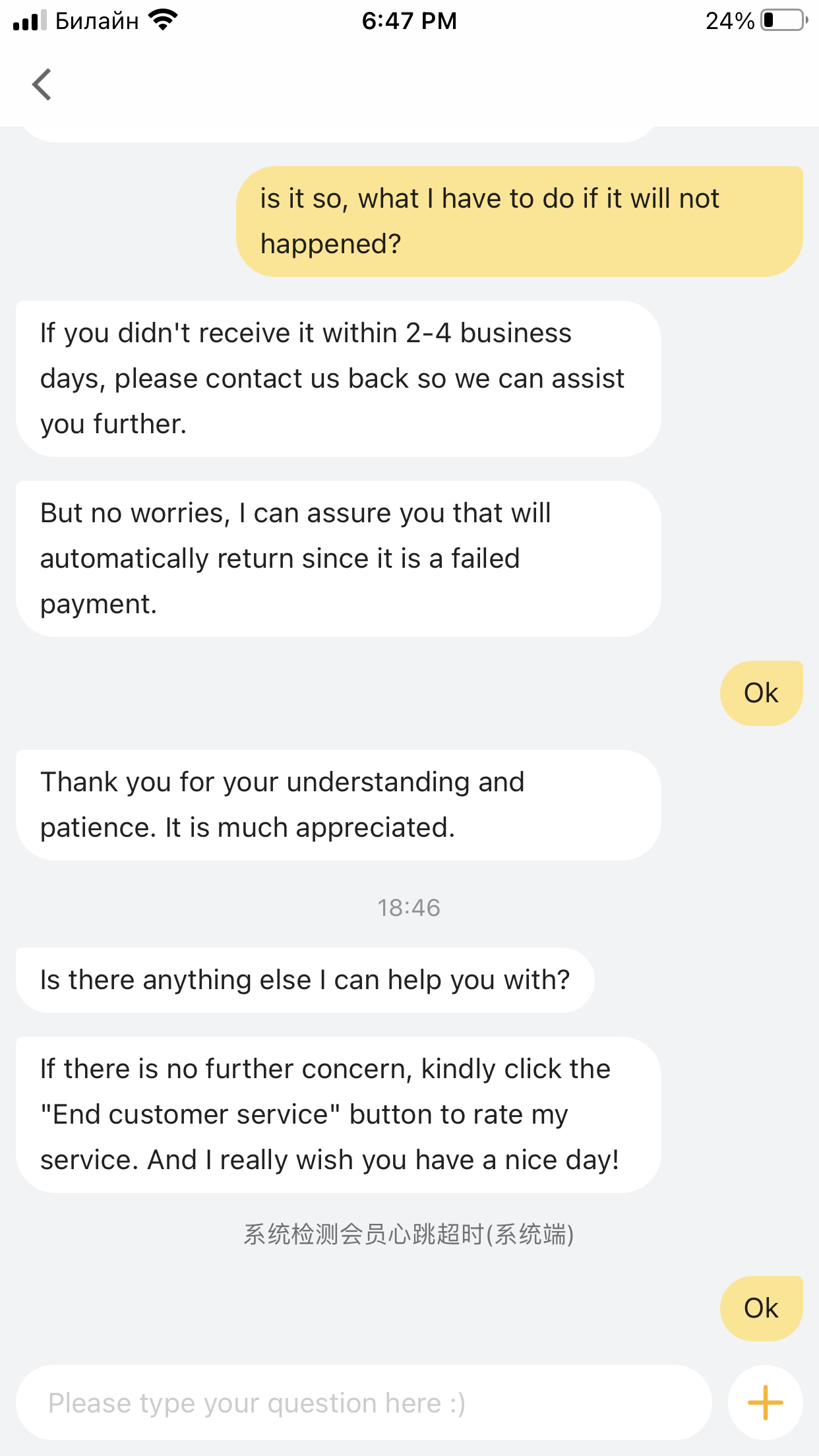
Task: Go back using the top-left arrow
Action: (42, 84)
